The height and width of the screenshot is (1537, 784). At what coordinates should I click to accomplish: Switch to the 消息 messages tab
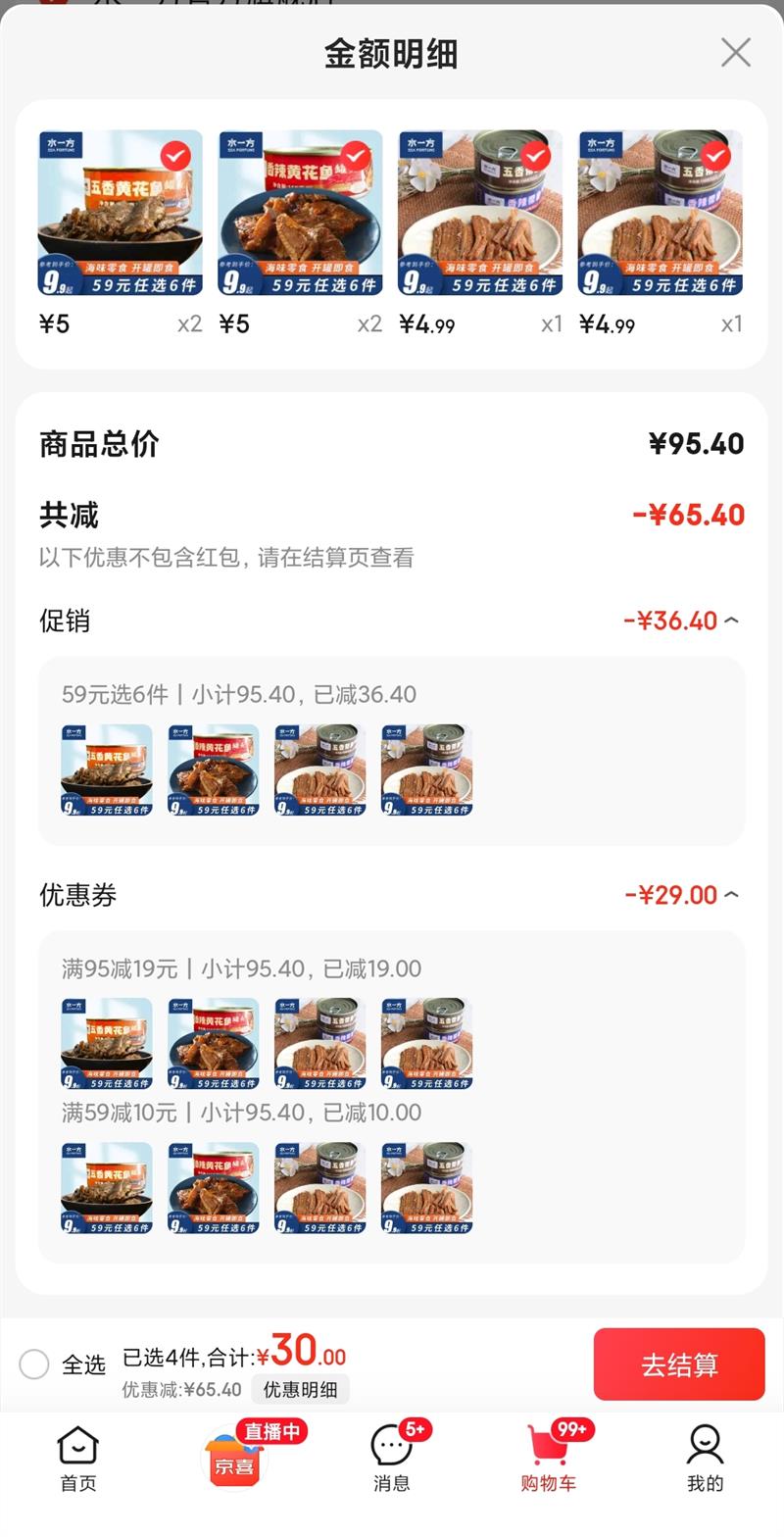tap(392, 1459)
